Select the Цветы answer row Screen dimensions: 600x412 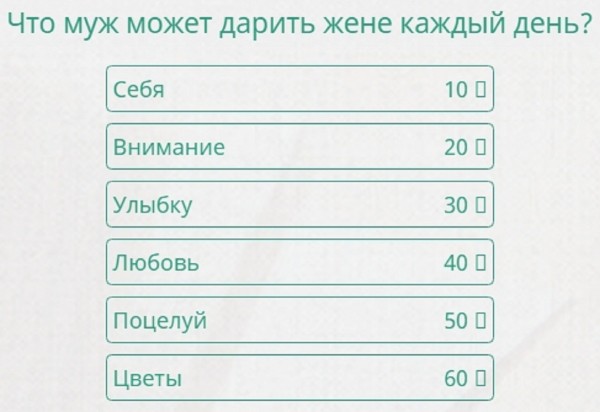coord(299,379)
